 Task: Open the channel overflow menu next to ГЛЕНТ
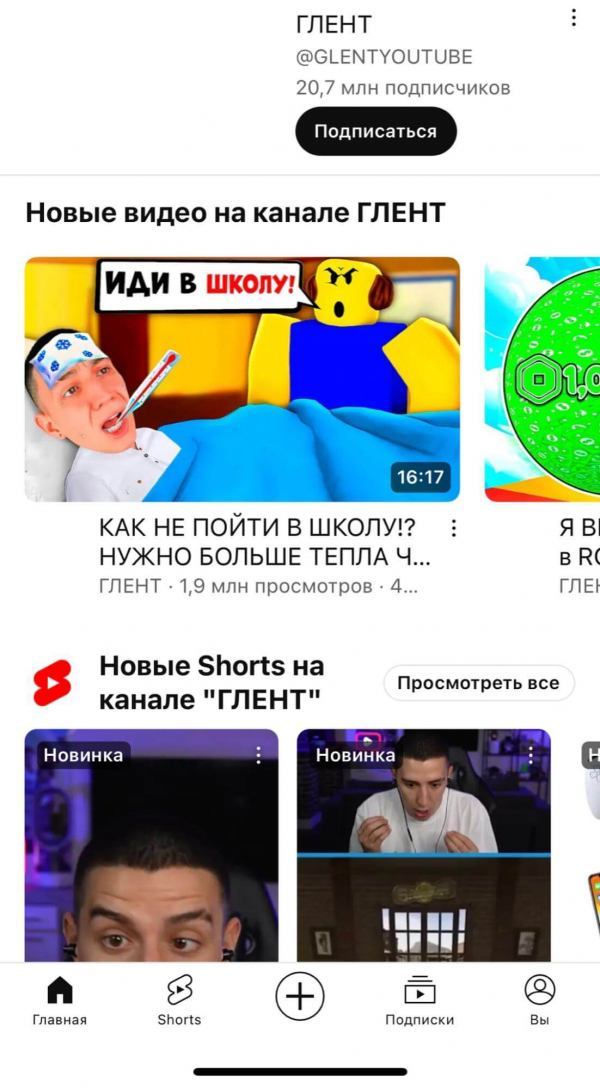click(573, 18)
